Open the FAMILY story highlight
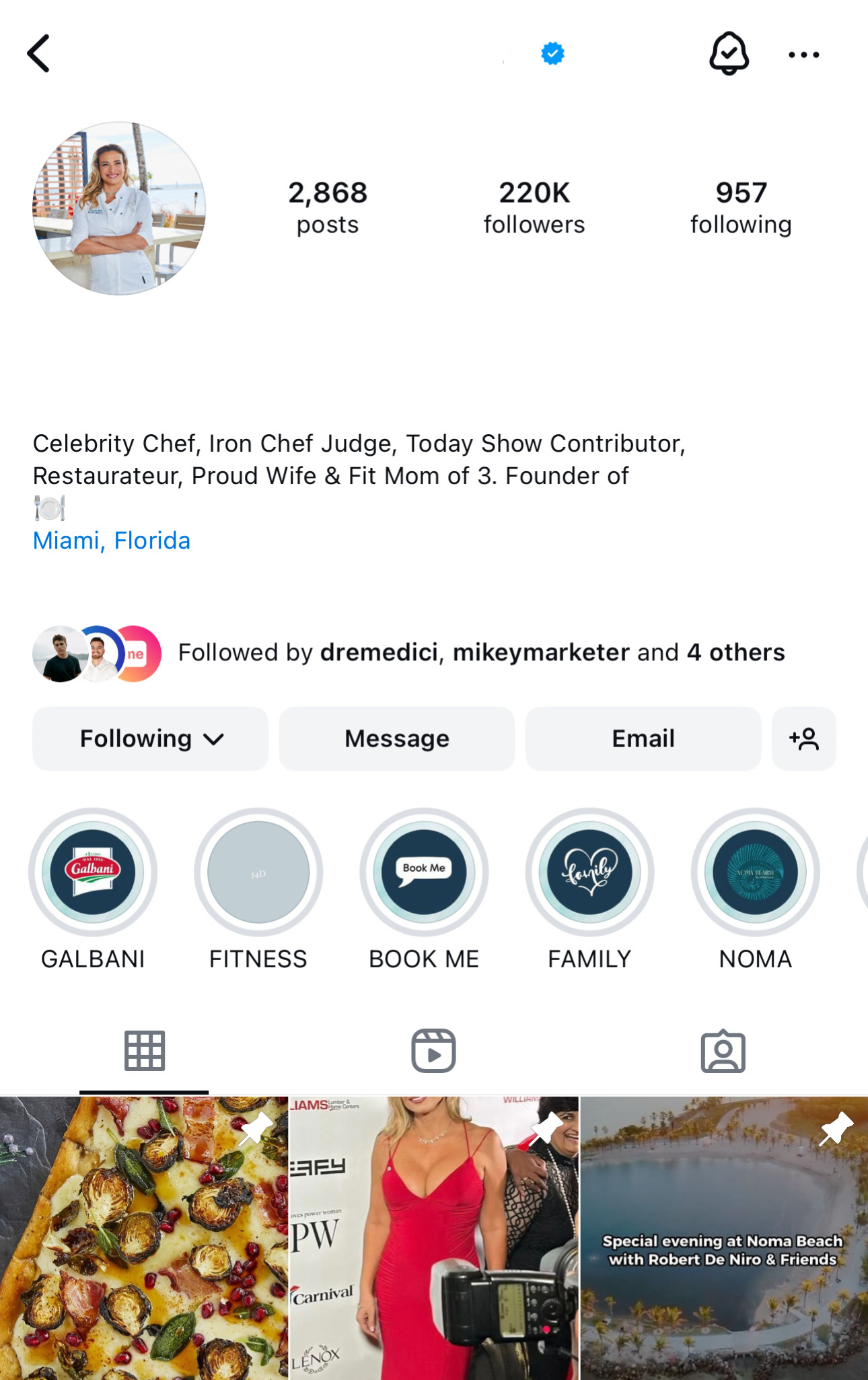868x1380 pixels. coord(589,872)
